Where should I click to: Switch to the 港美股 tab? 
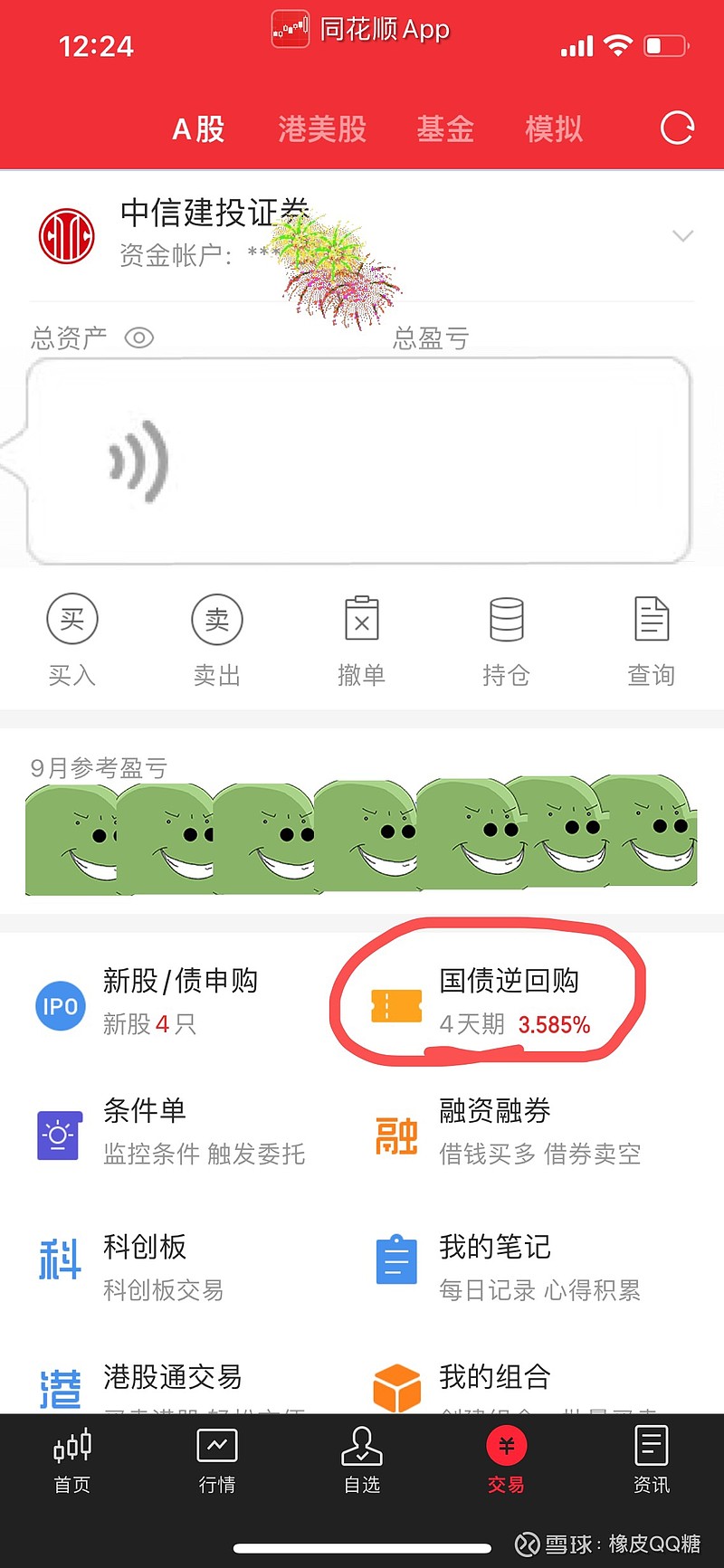point(321,128)
